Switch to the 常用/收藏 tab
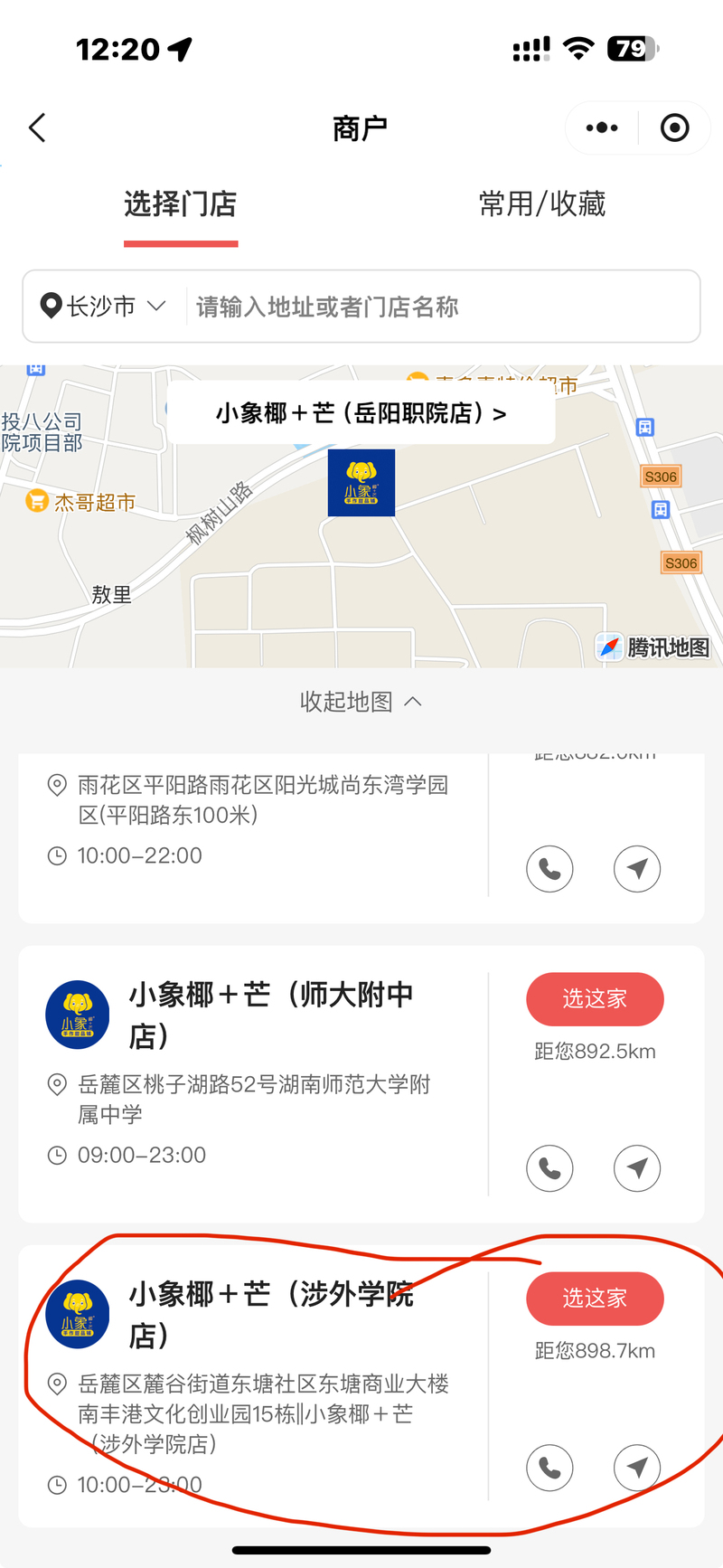 click(542, 204)
